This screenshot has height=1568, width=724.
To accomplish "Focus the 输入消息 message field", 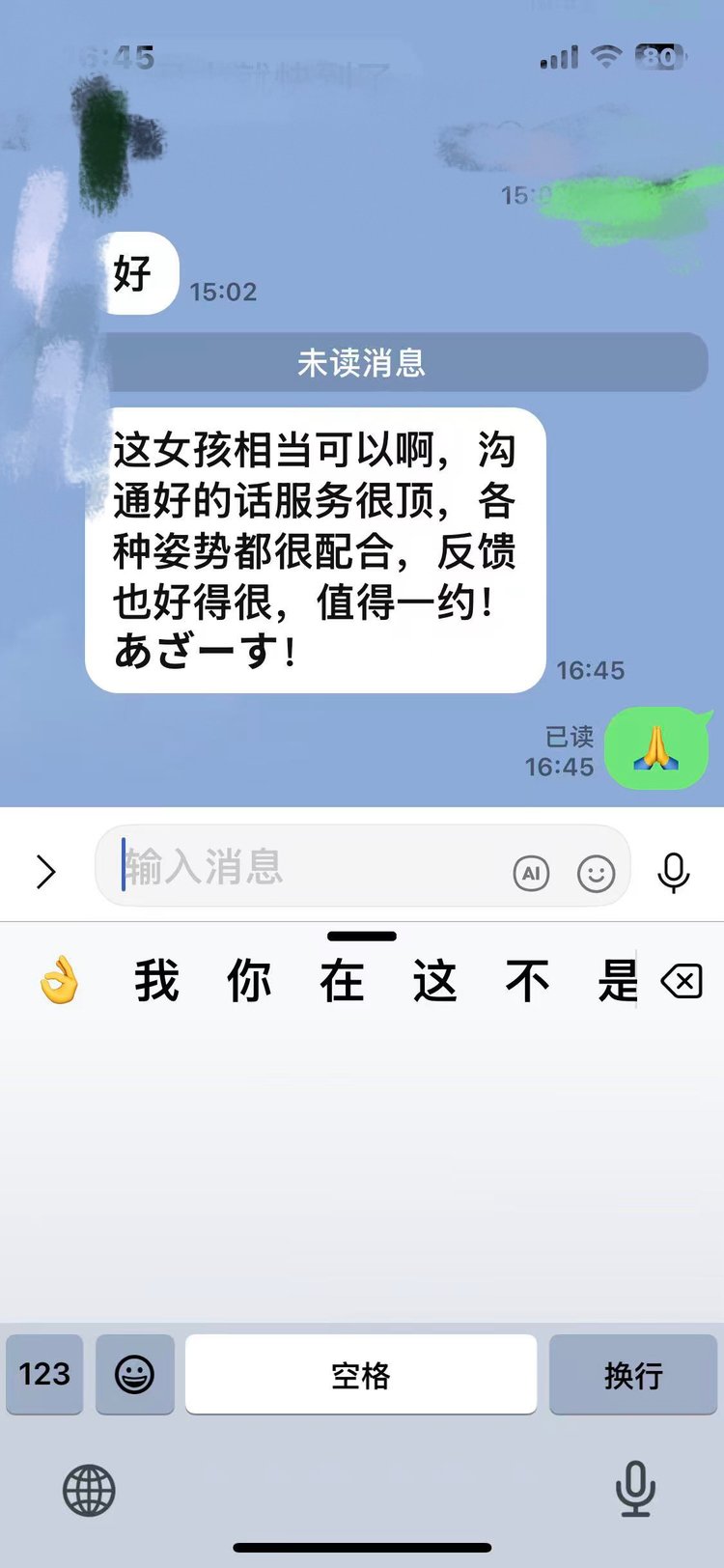I will click(x=309, y=867).
